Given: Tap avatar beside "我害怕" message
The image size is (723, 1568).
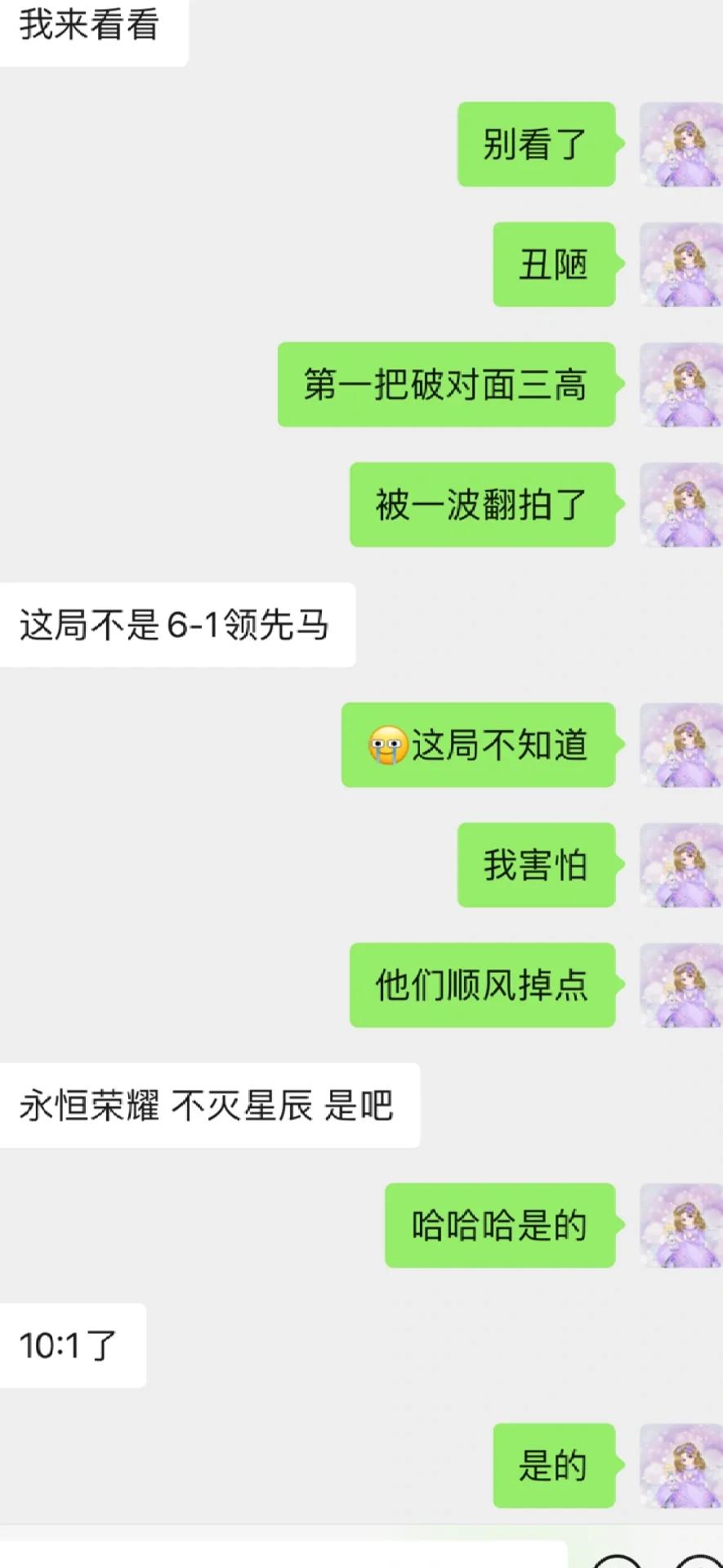Looking at the screenshot, I should coord(681,865).
